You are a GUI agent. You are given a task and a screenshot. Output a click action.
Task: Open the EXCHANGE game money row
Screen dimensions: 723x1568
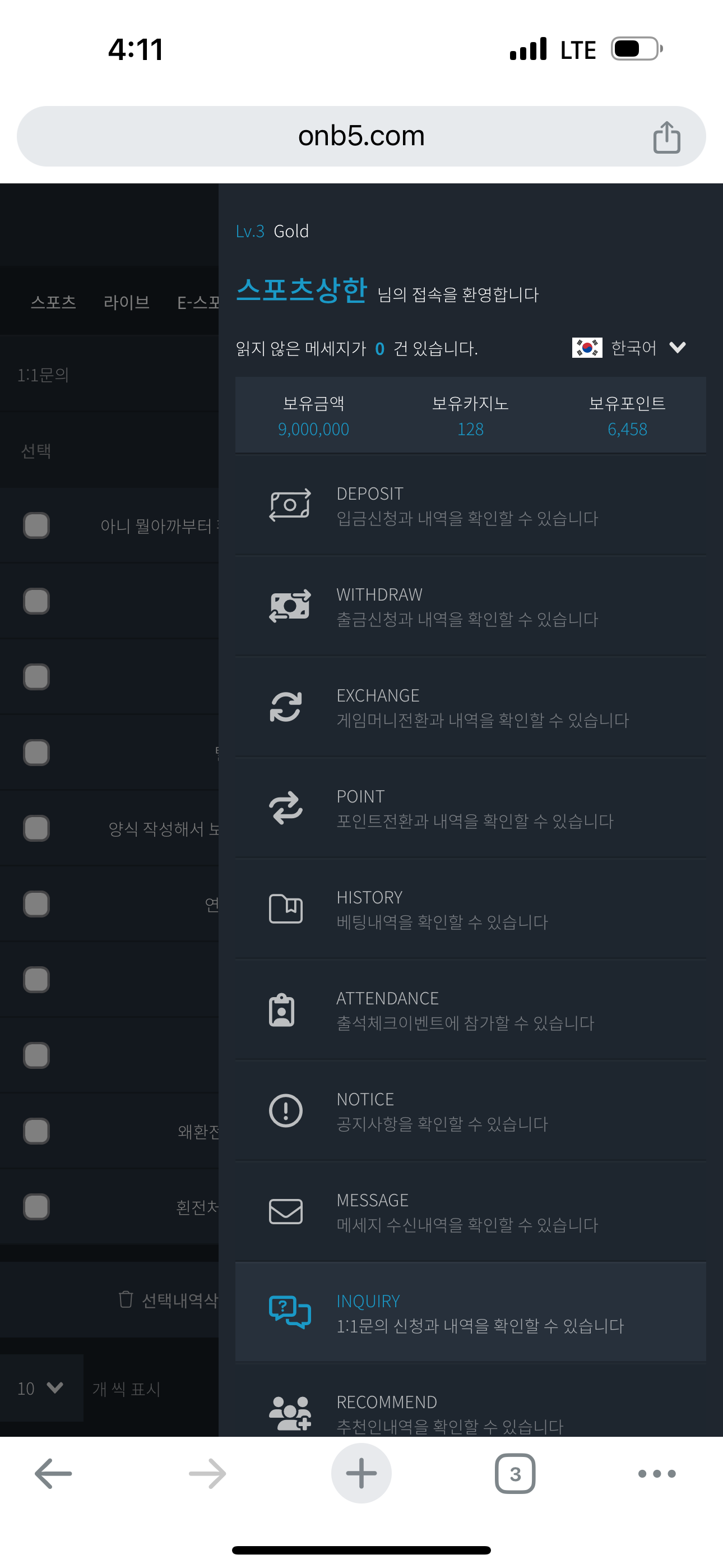[470, 707]
